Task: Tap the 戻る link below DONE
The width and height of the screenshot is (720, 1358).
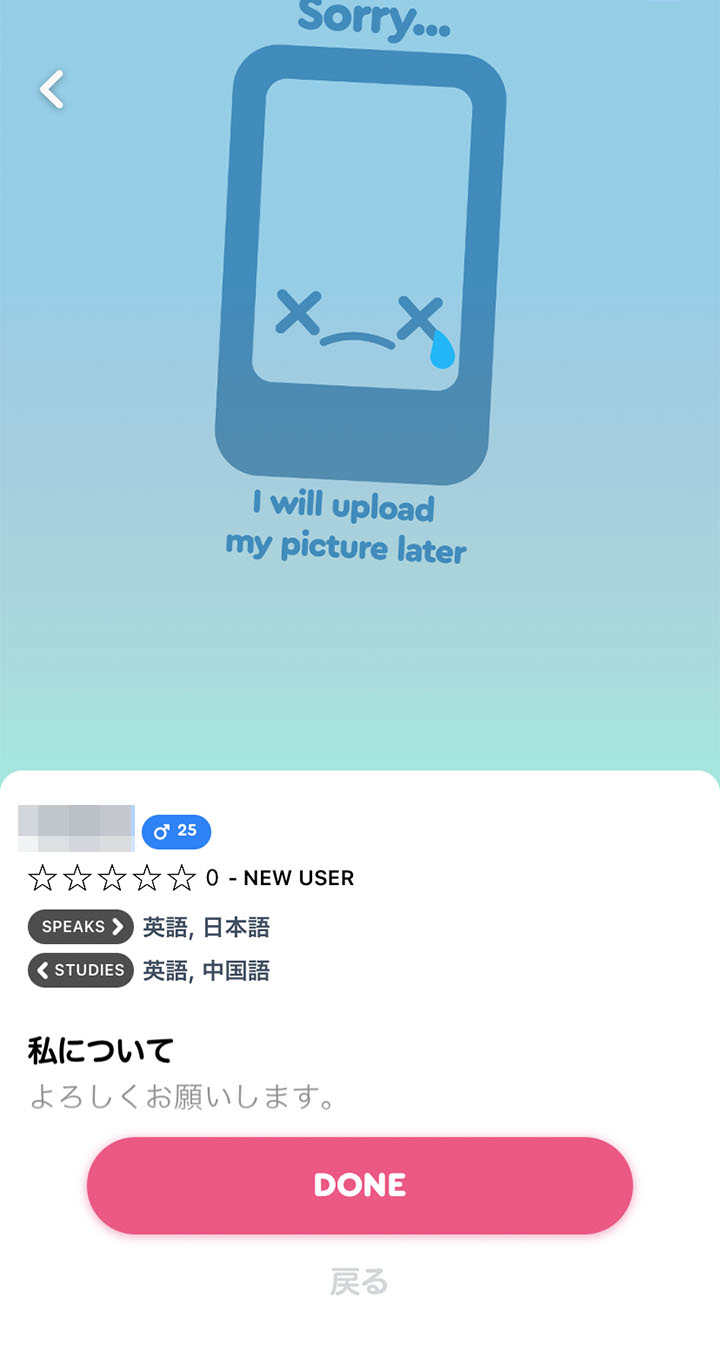Action: coord(359,1281)
